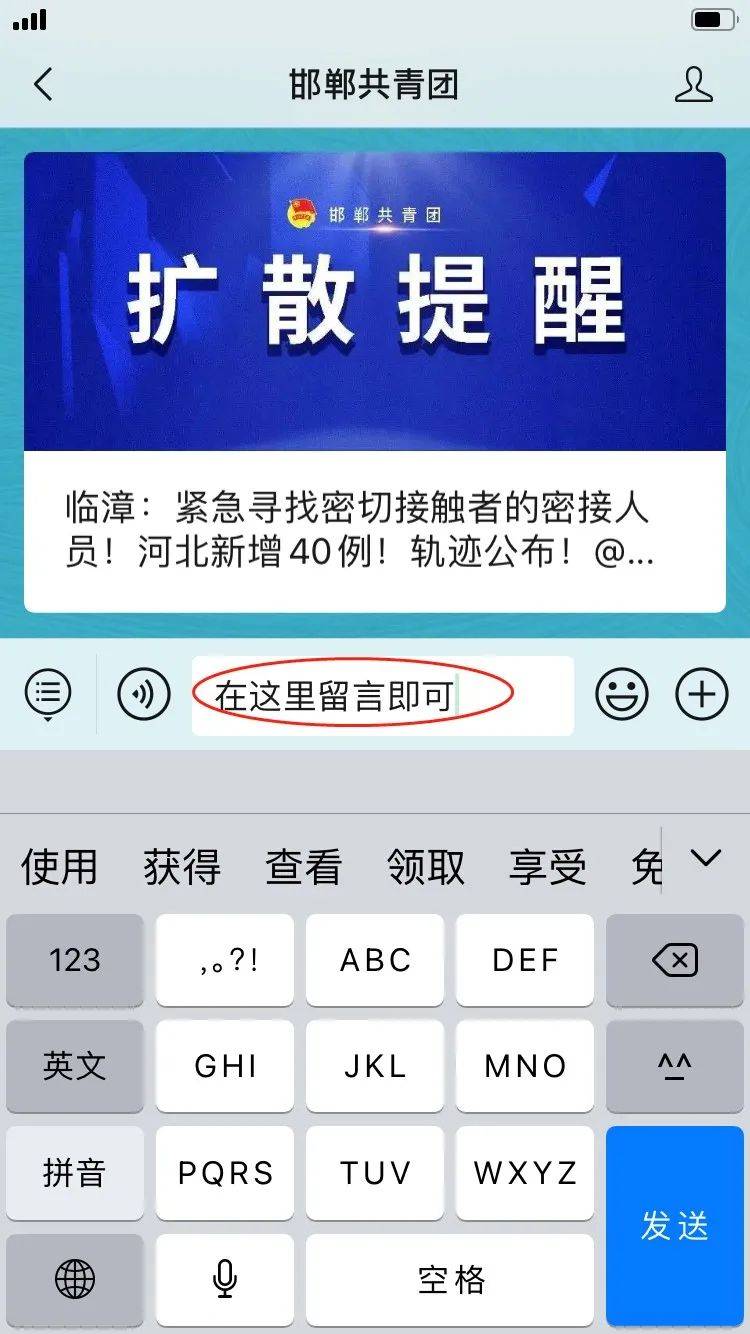Switch to the account menu list
Viewport: 750px width, 1334px height.
pyautogui.click(x=48, y=693)
